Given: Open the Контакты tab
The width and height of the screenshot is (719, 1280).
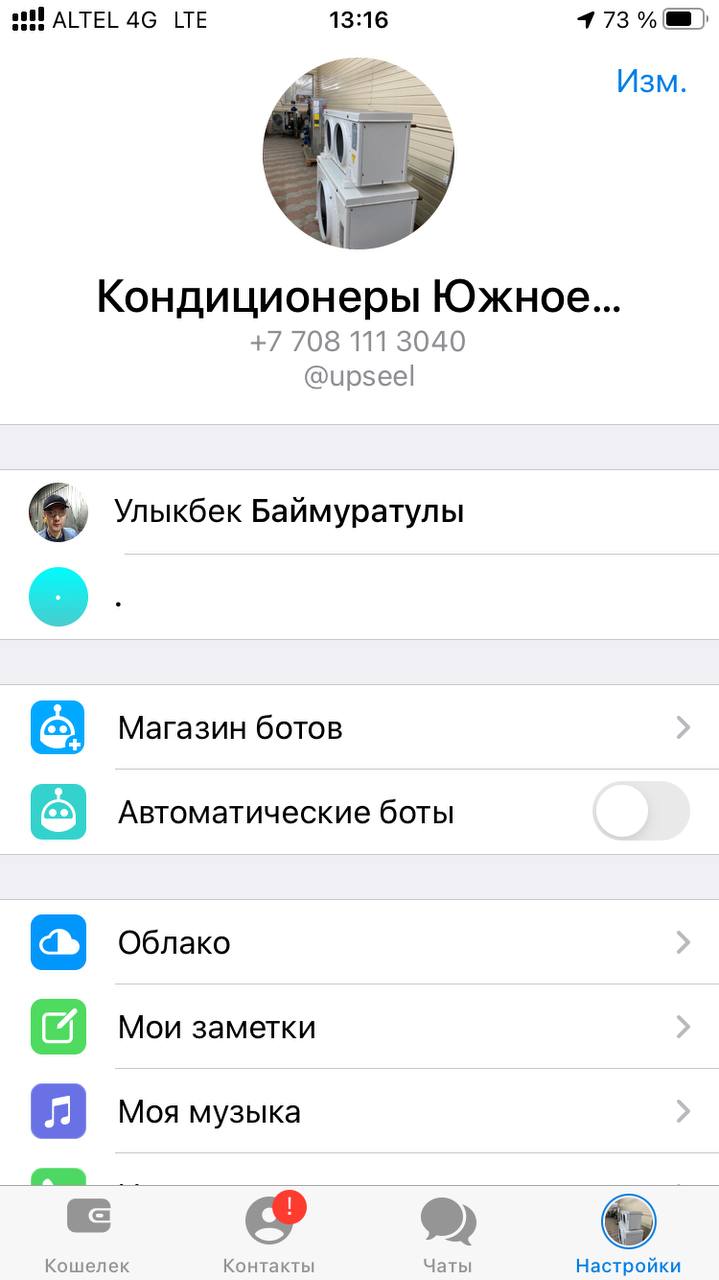Looking at the screenshot, I should [269, 1234].
